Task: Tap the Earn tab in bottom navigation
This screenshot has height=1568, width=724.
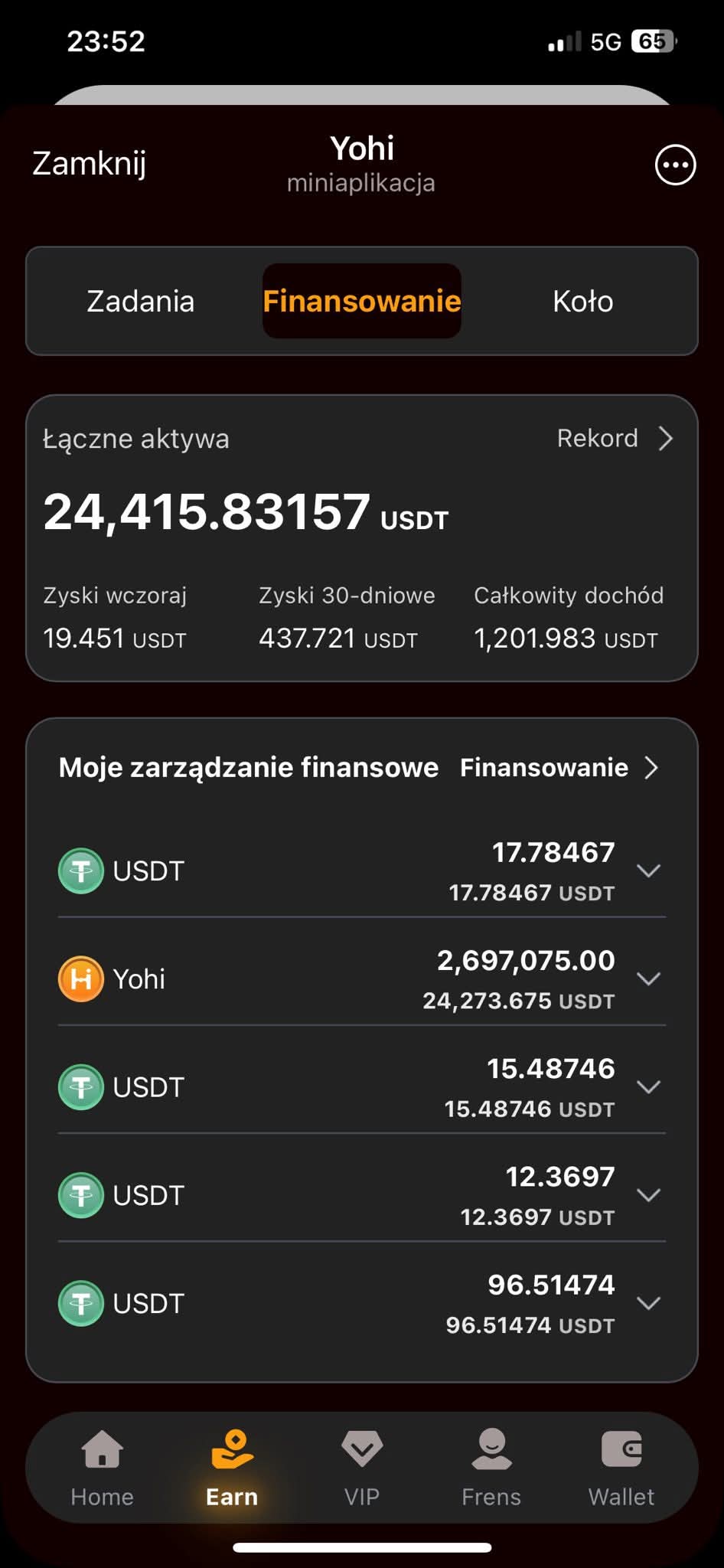Action: 232,1467
